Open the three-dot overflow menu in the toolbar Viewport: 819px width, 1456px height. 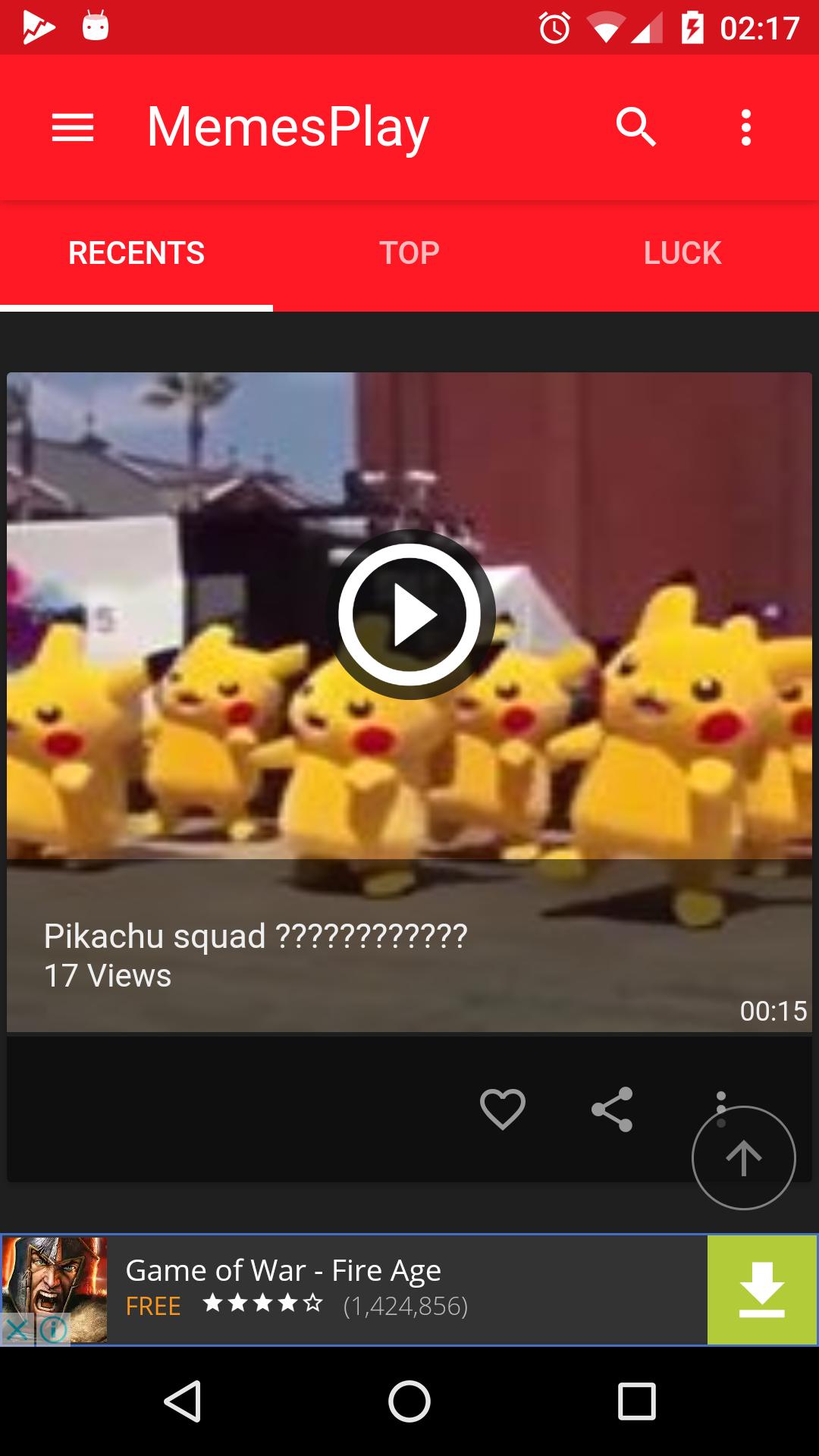[746, 127]
